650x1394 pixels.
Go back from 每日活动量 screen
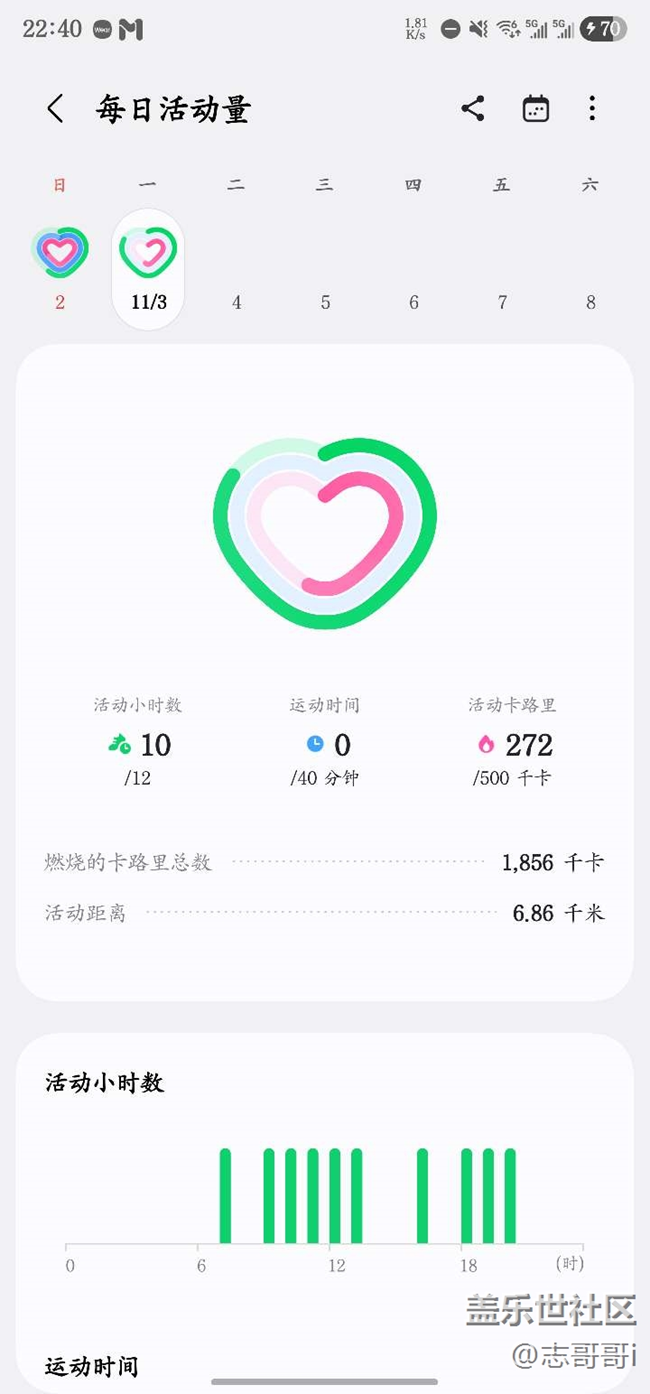click(x=56, y=109)
